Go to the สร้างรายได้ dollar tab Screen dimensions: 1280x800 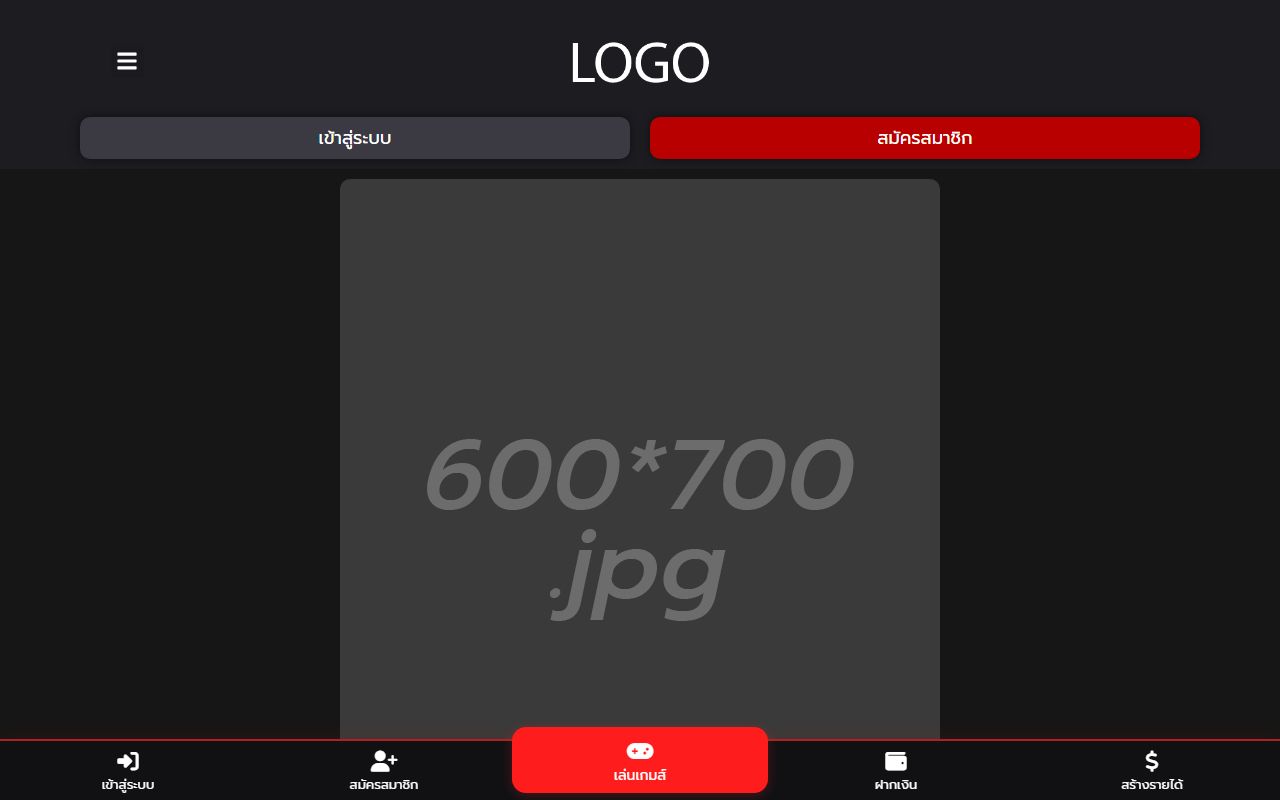pos(1152,770)
